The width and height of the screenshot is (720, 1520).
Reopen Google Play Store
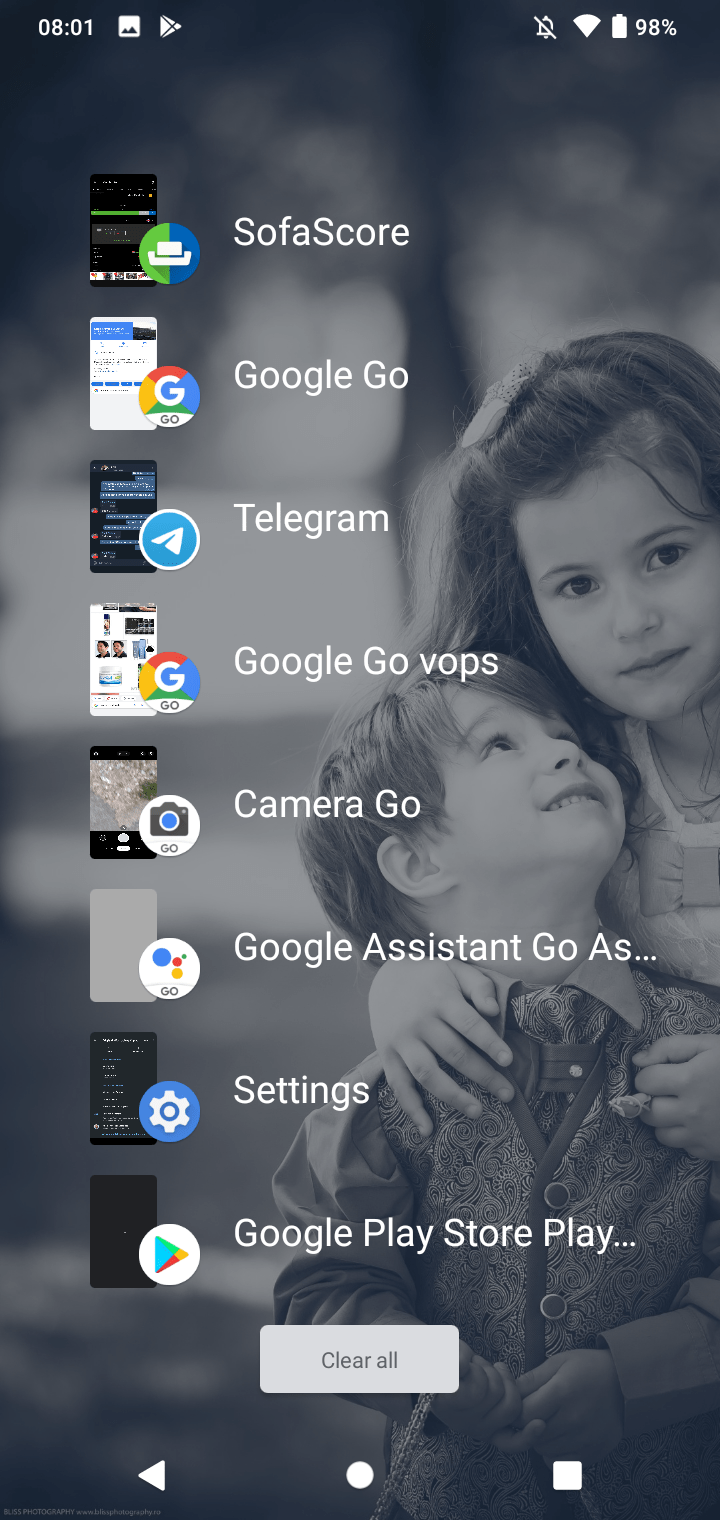(434, 1233)
